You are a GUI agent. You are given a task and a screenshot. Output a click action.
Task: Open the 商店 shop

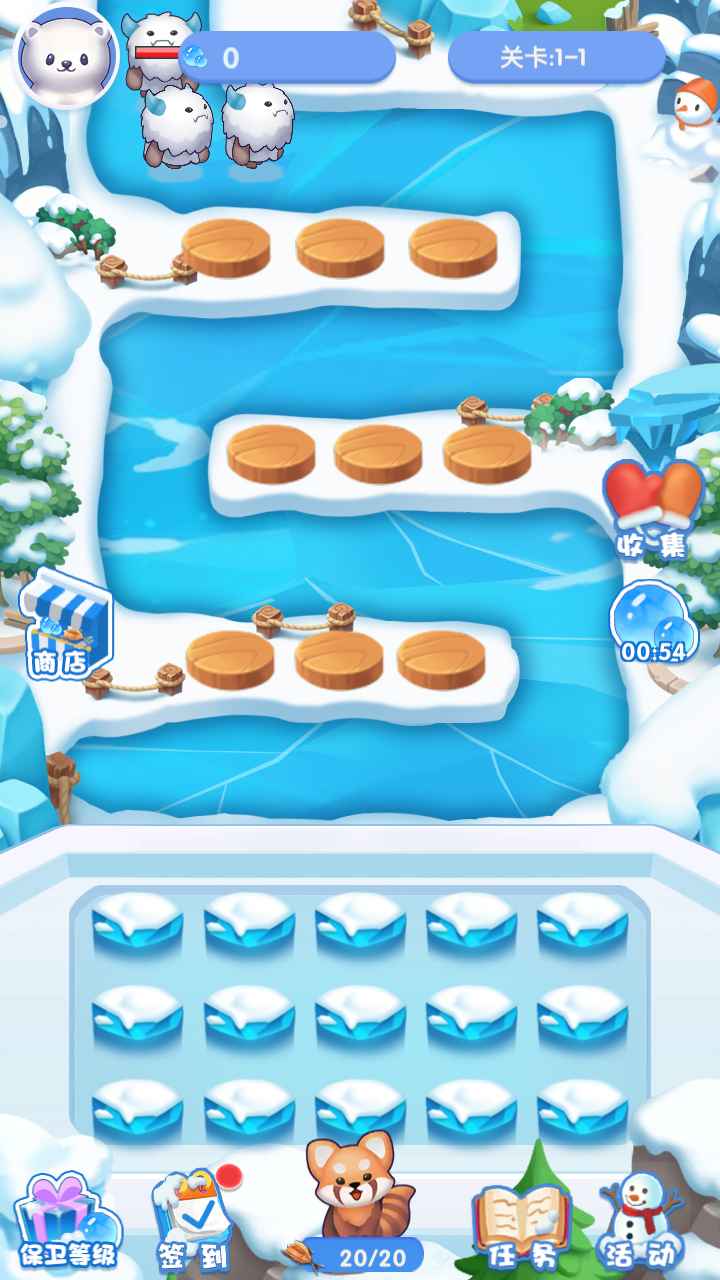[65, 627]
